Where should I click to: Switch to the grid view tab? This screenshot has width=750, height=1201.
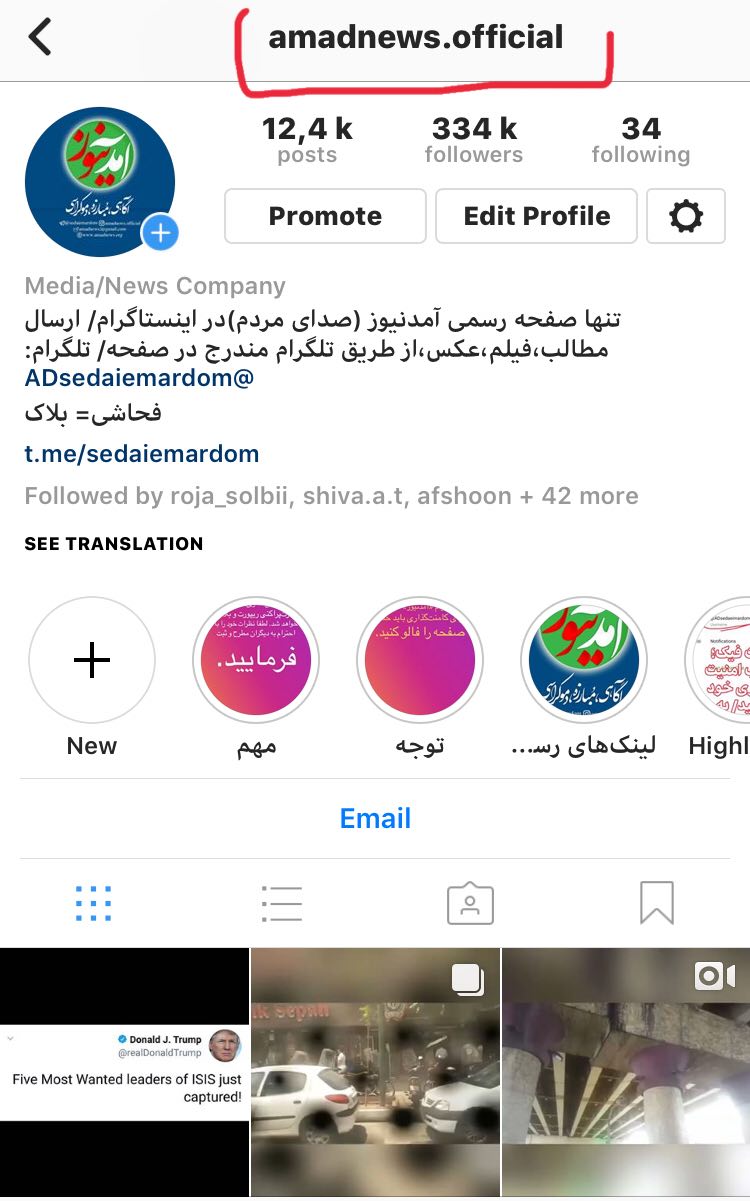point(93,903)
